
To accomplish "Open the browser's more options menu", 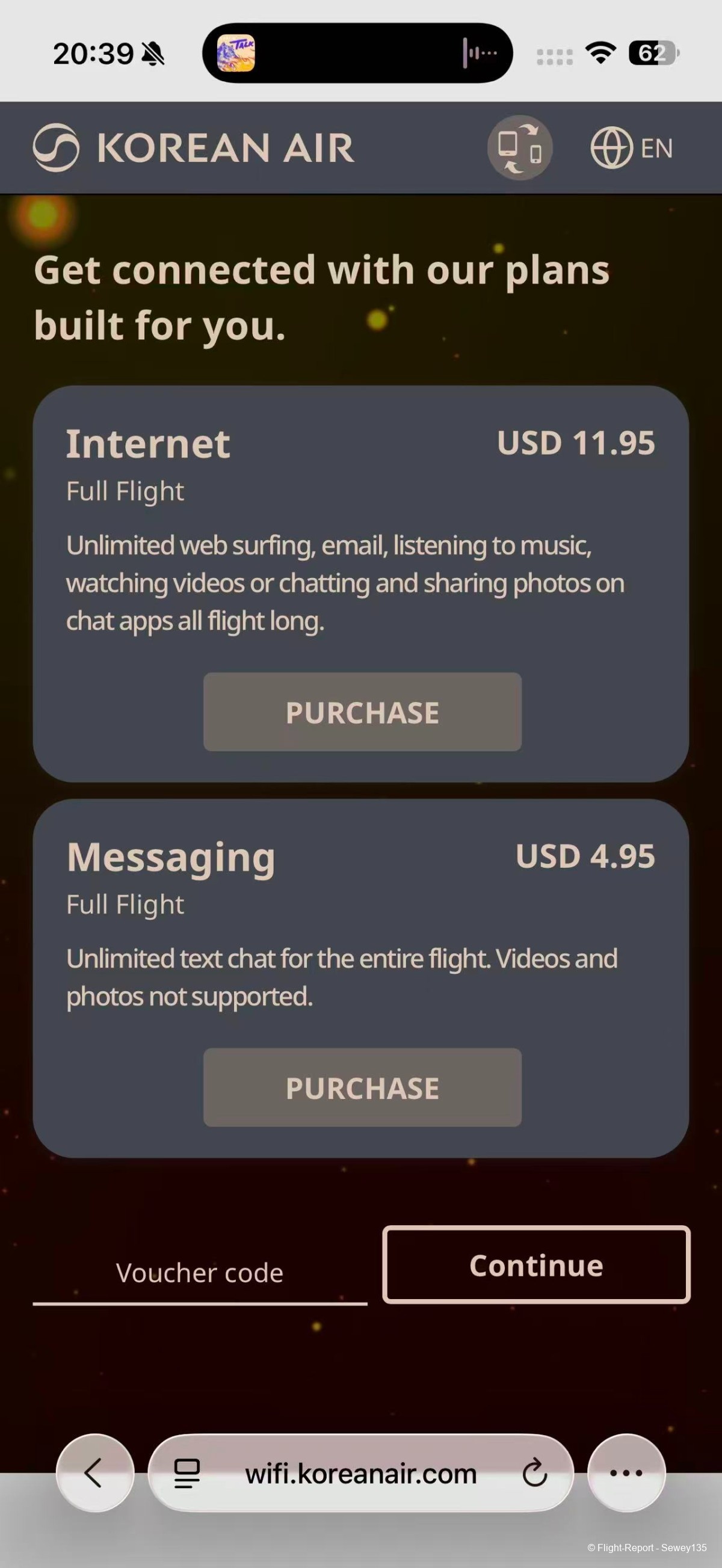I will [626, 1472].
